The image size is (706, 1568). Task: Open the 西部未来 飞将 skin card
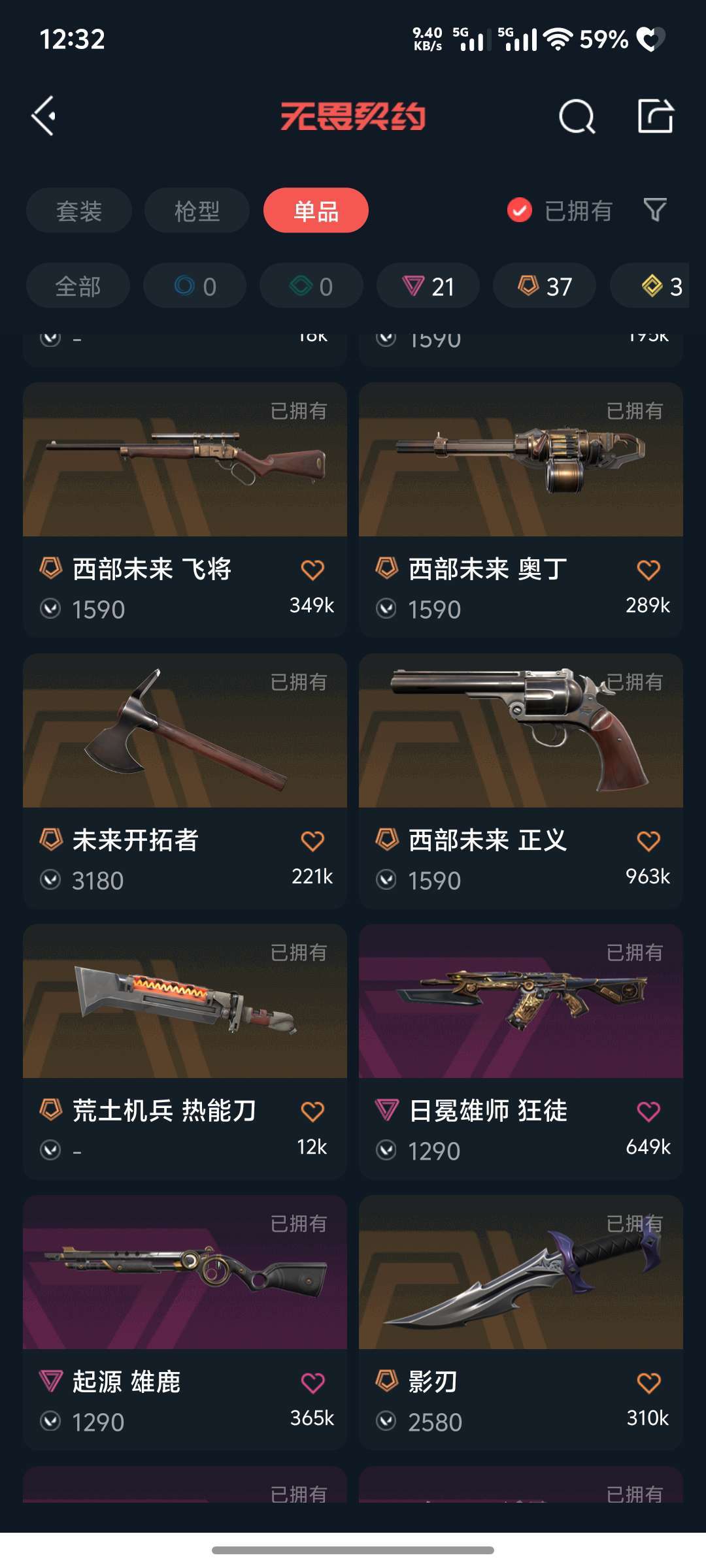pos(185,510)
